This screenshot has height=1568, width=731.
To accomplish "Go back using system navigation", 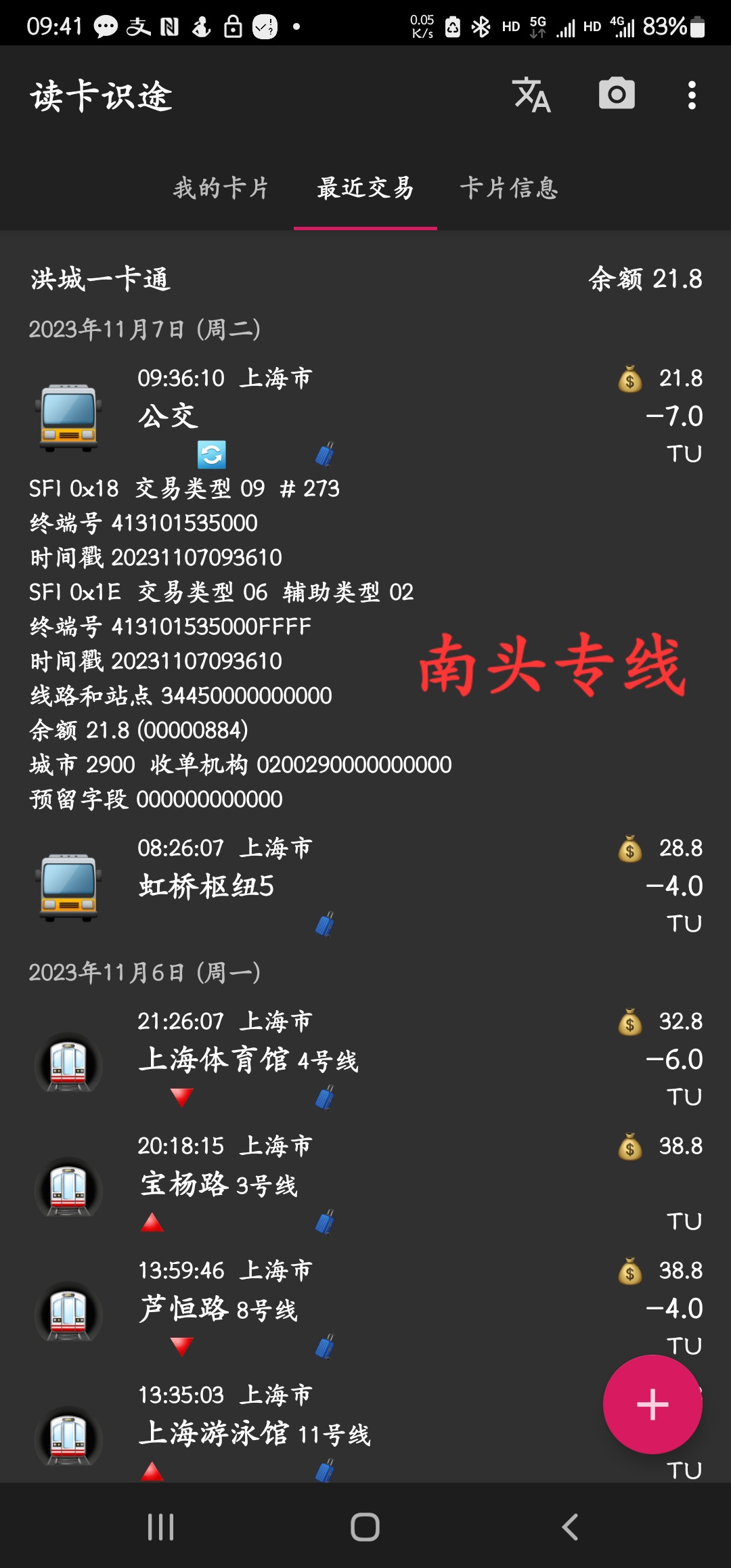I will click(570, 1527).
